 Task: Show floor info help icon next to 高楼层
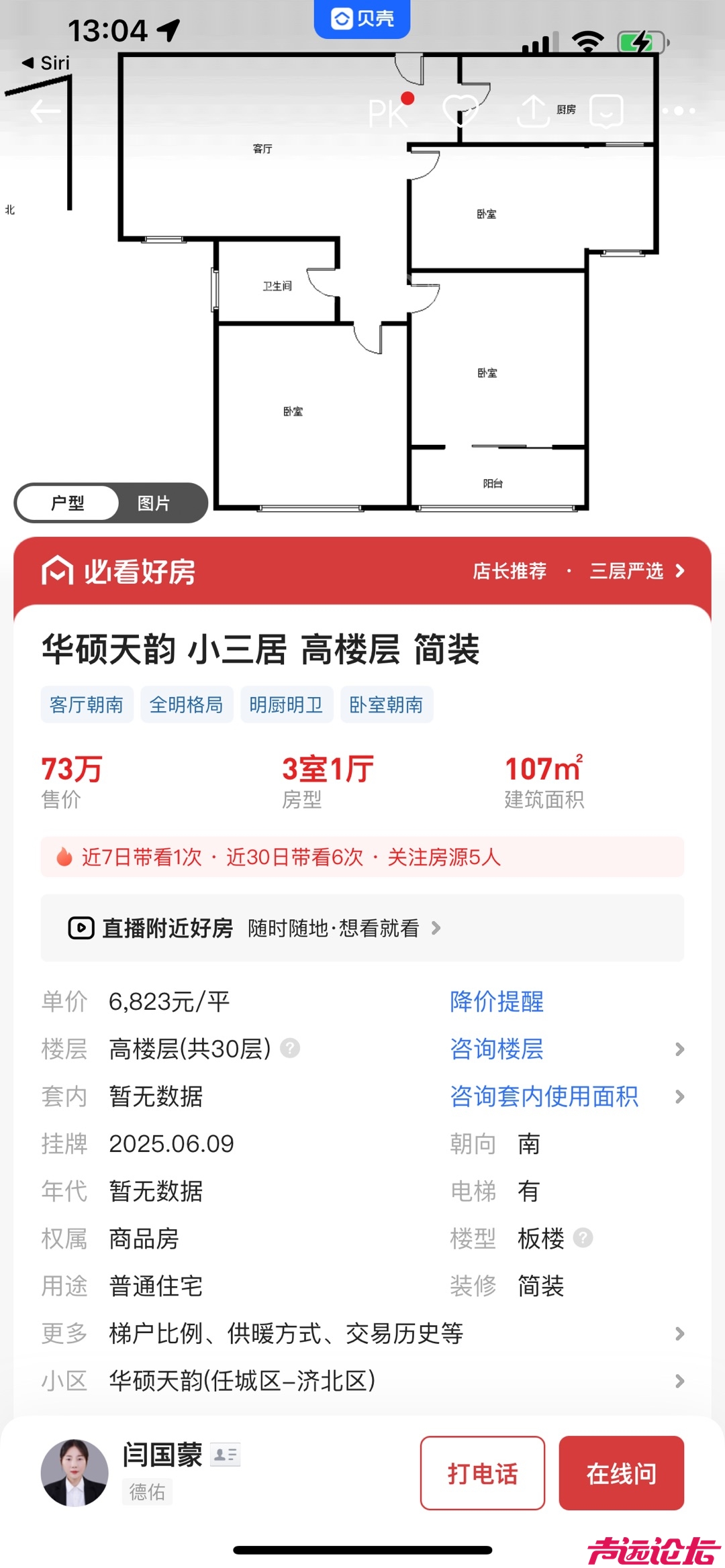coord(290,1048)
